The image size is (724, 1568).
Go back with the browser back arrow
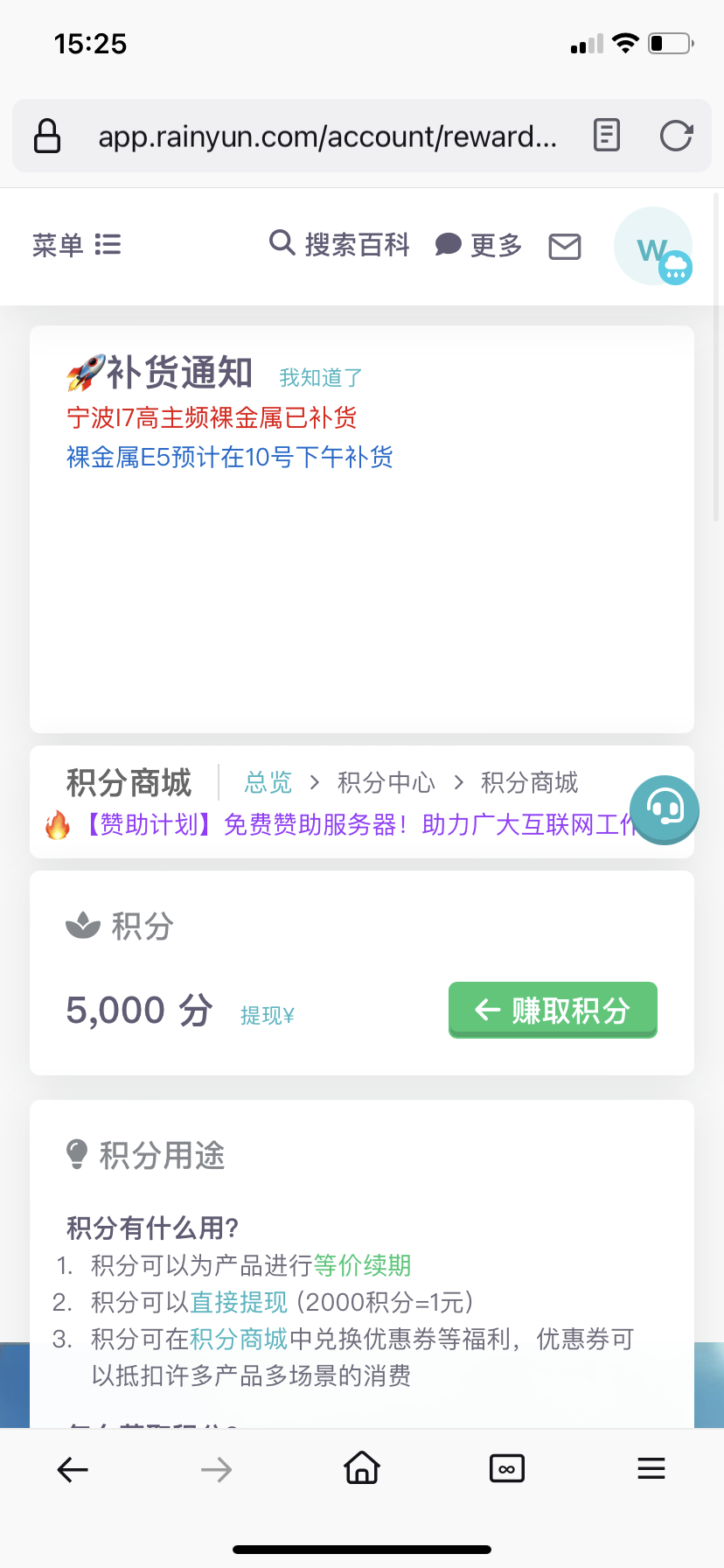click(x=73, y=1469)
